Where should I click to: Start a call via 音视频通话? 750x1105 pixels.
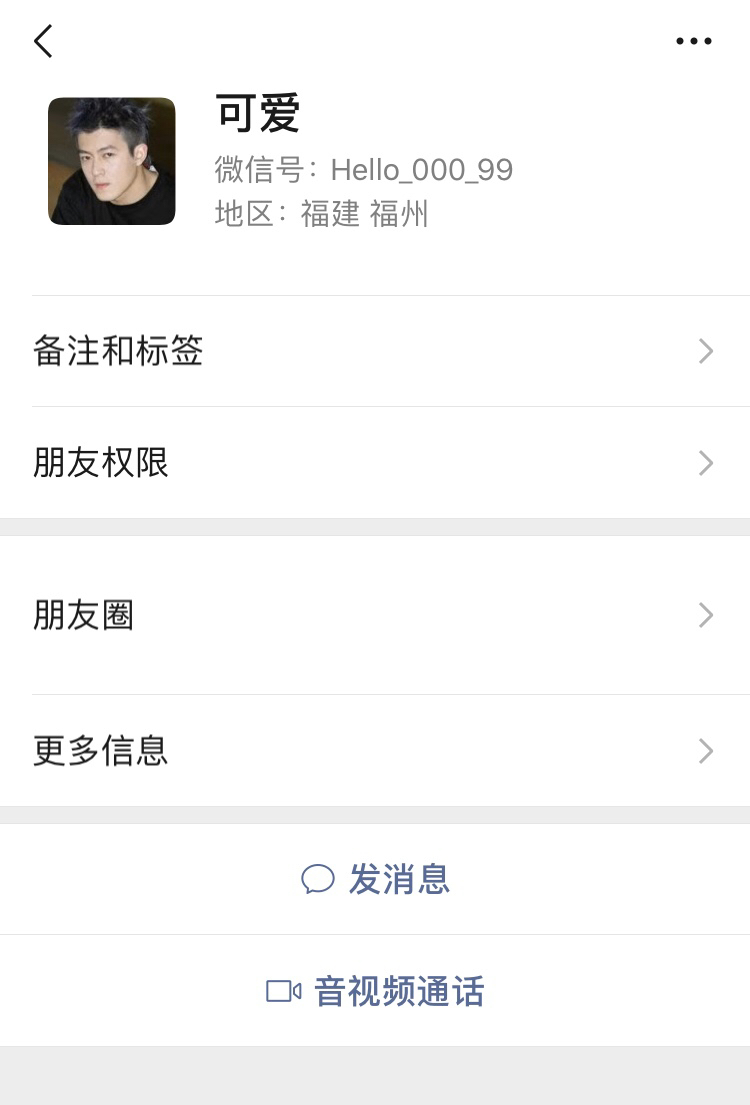376,991
